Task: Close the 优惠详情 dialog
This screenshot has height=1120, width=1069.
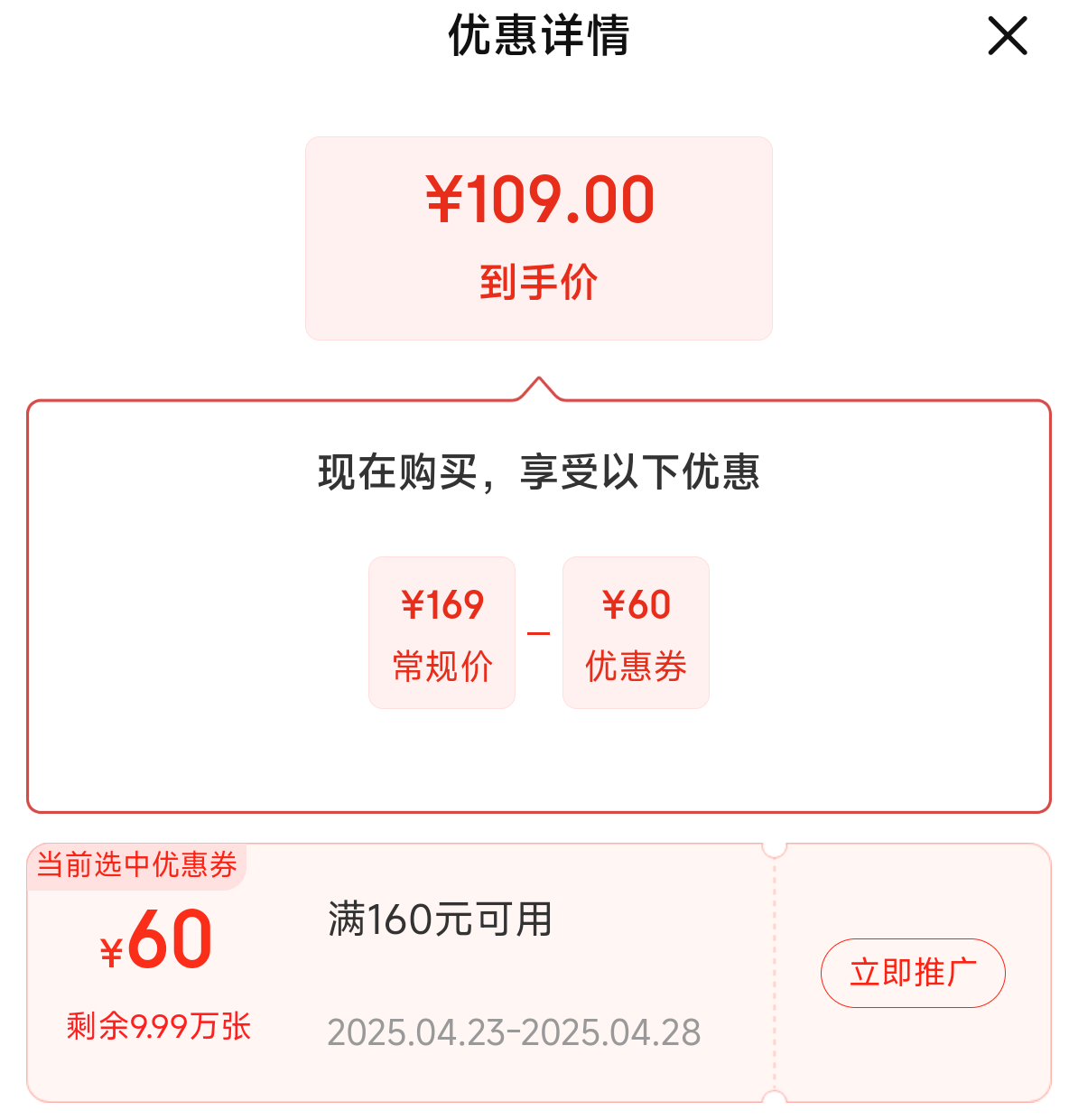Action: 1008,36
